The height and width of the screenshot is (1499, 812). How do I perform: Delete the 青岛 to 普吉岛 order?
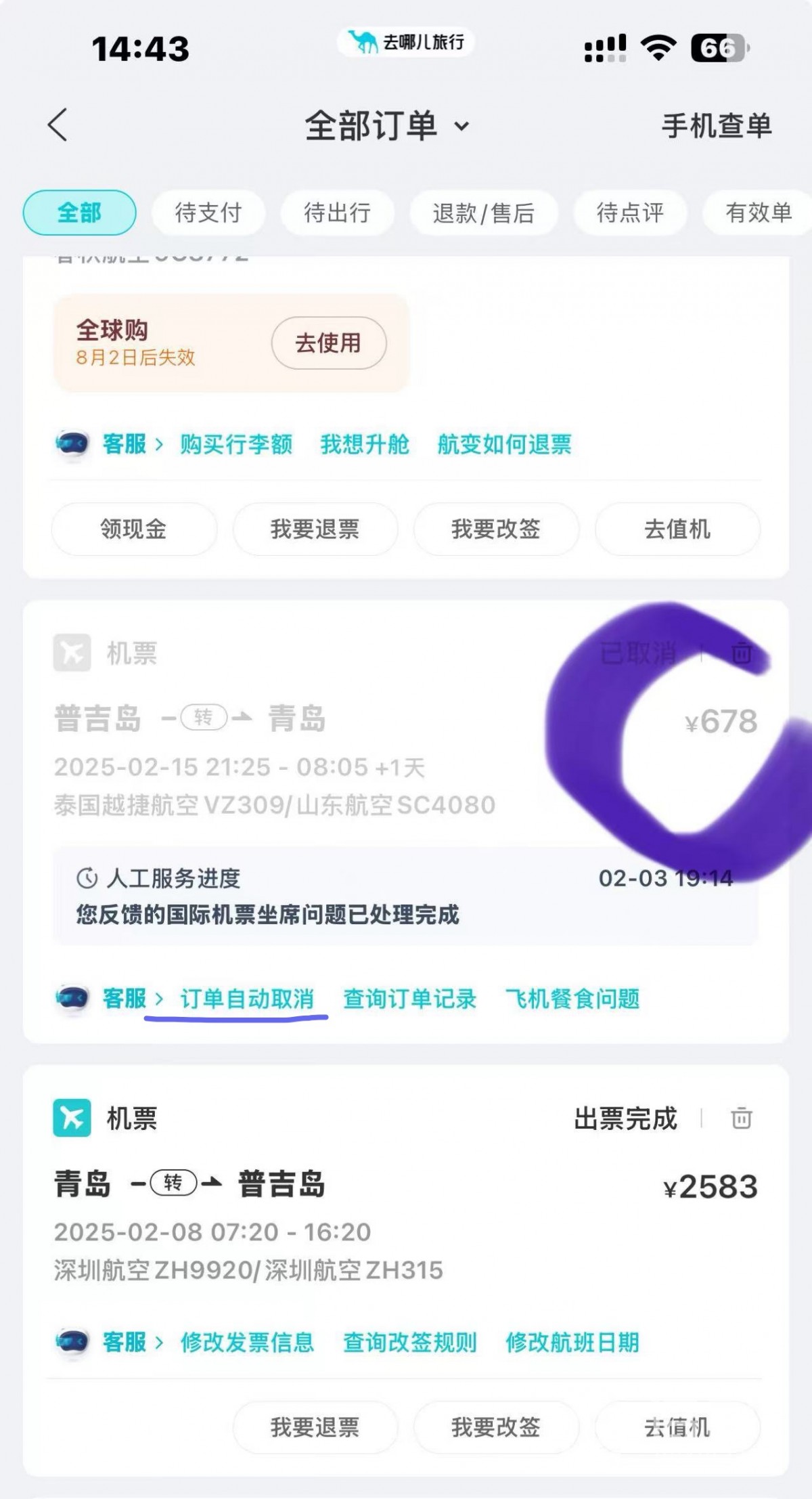click(741, 1118)
